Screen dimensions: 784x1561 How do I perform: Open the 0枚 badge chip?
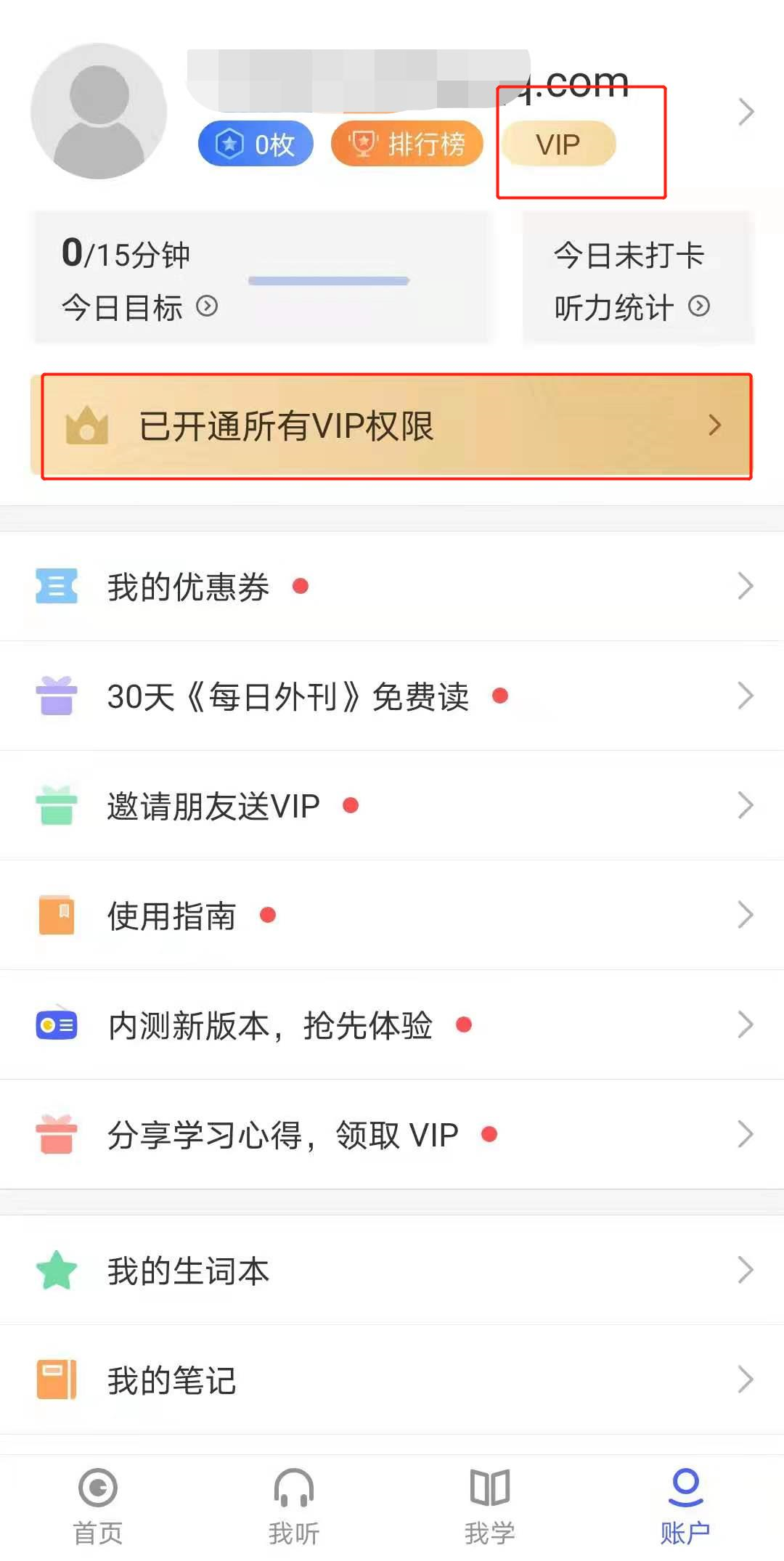[256, 144]
